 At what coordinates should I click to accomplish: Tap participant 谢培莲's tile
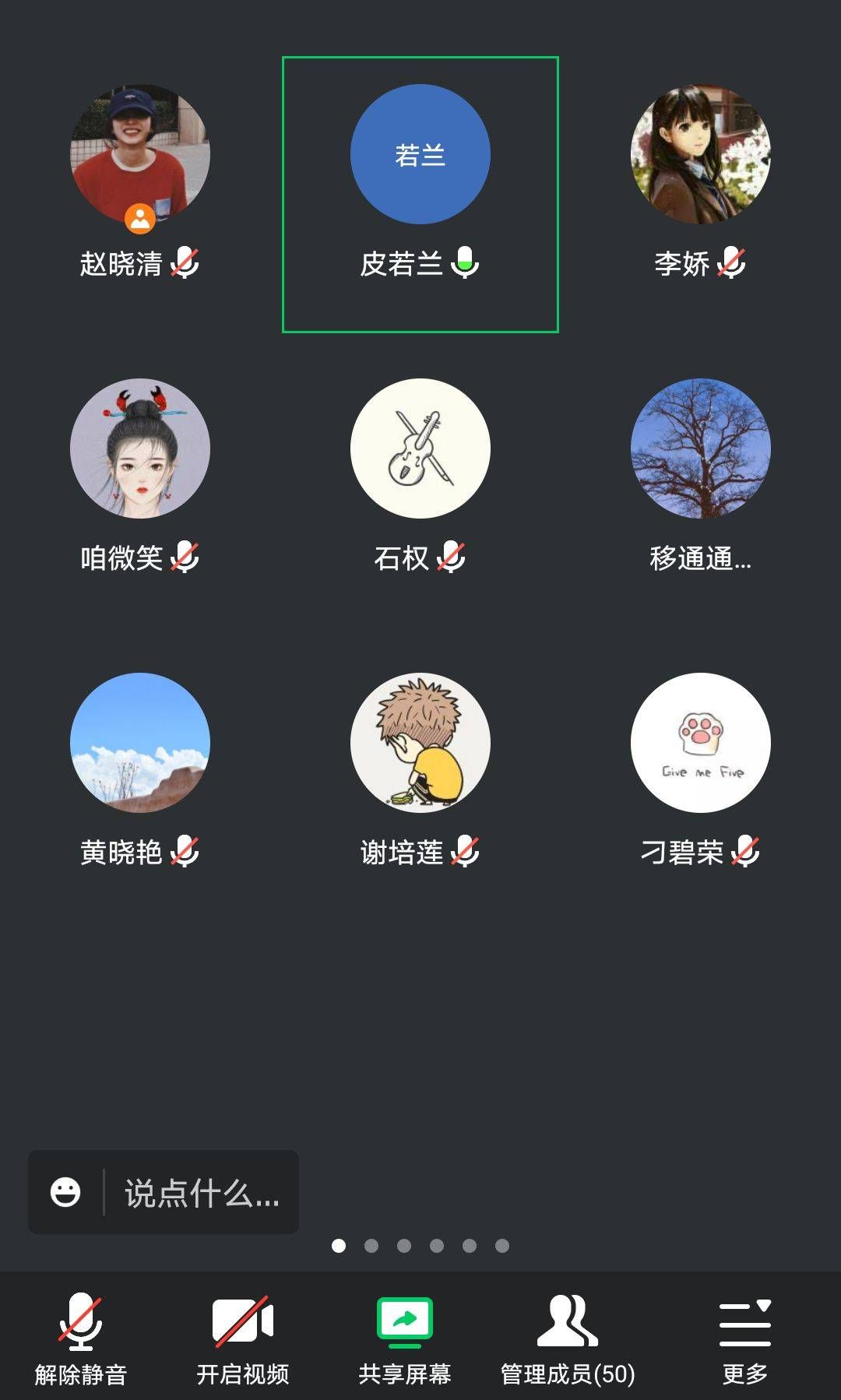(420, 743)
